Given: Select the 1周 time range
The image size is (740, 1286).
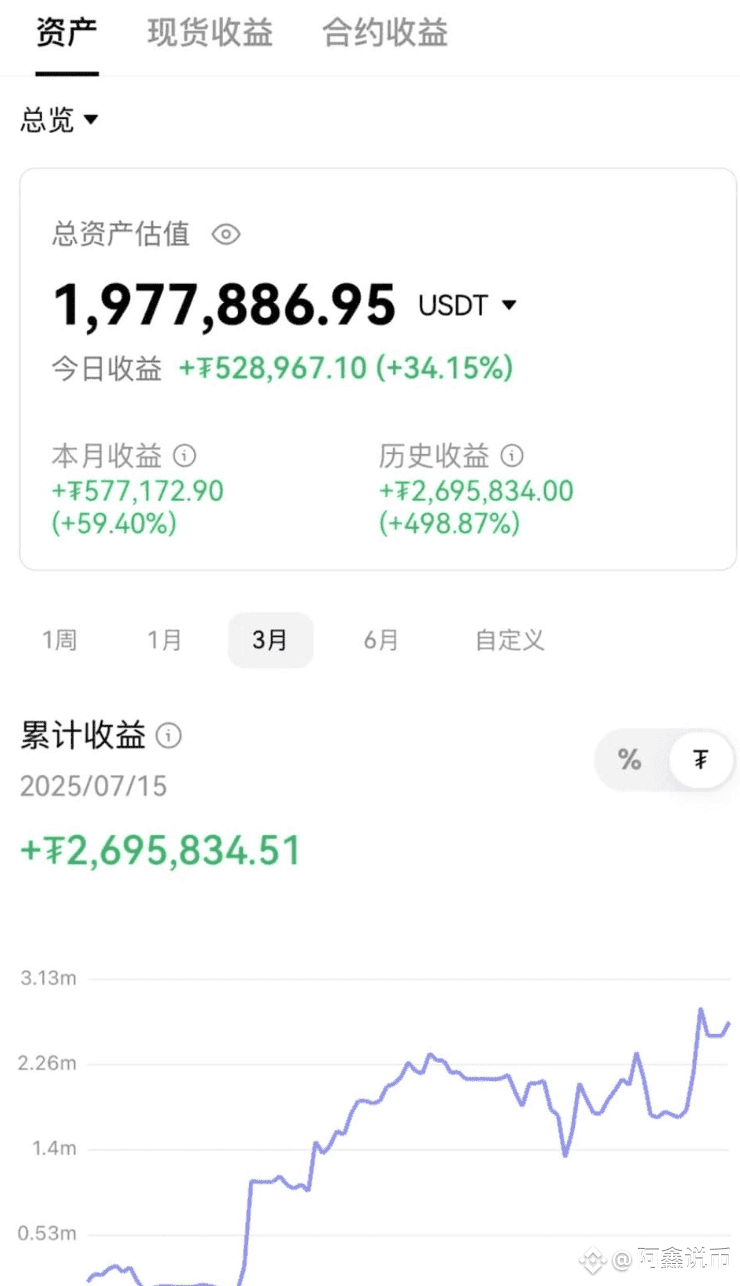Looking at the screenshot, I should click(60, 640).
